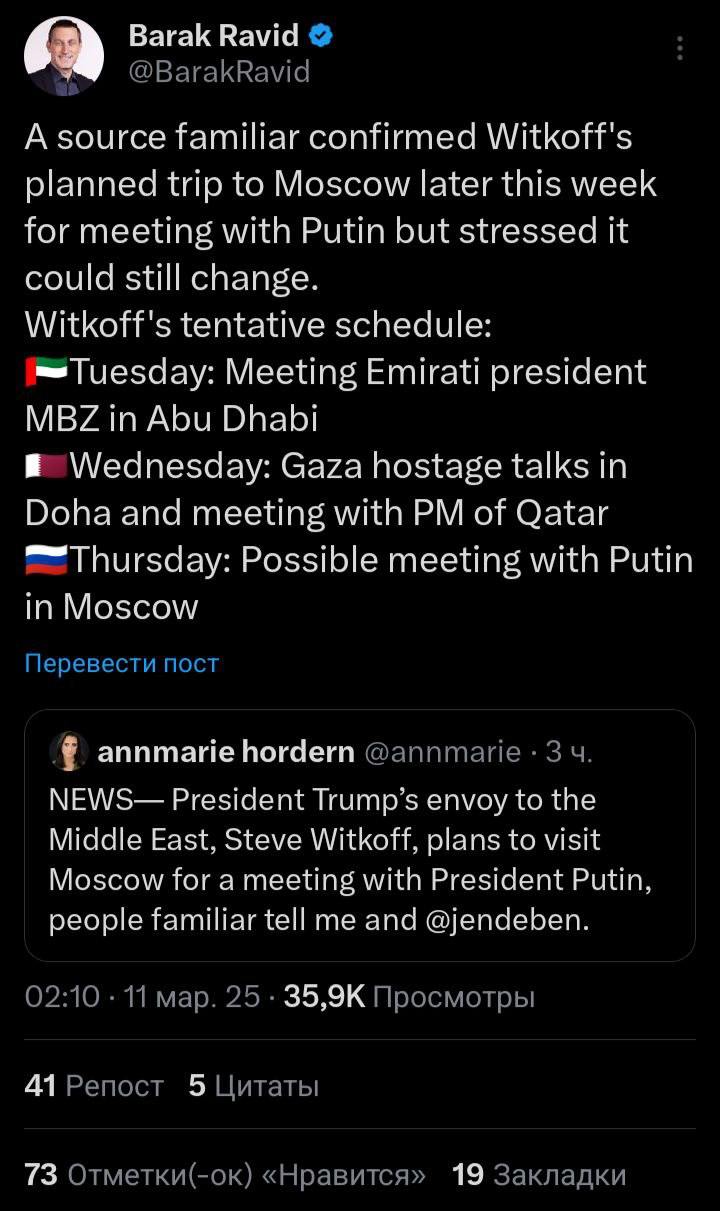Open the Barak Ravid profile name

coord(214,36)
